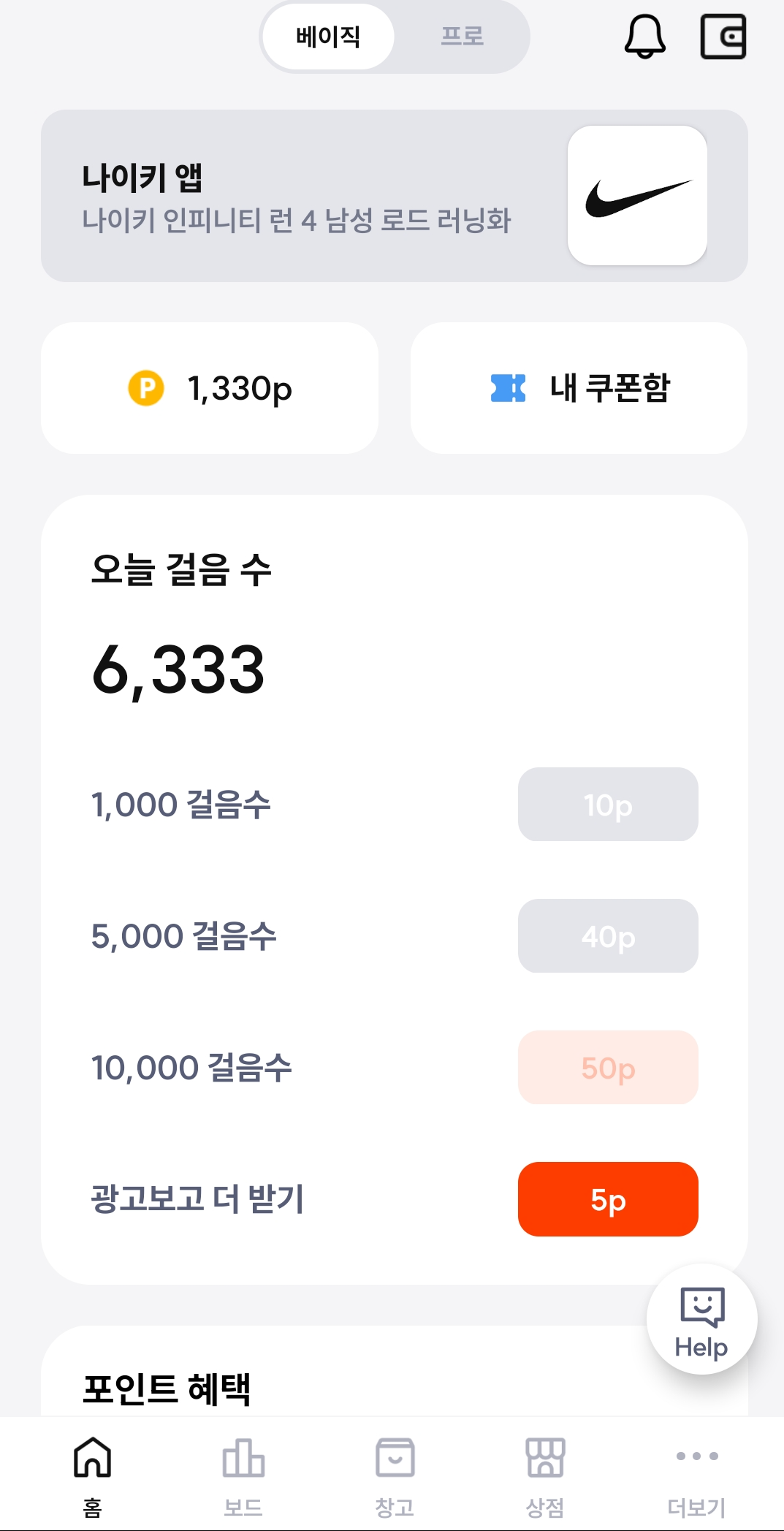Claim 10p for 1,000 걸음수
Image resolution: width=784 pixels, height=1531 pixels.
click(608, 805)
